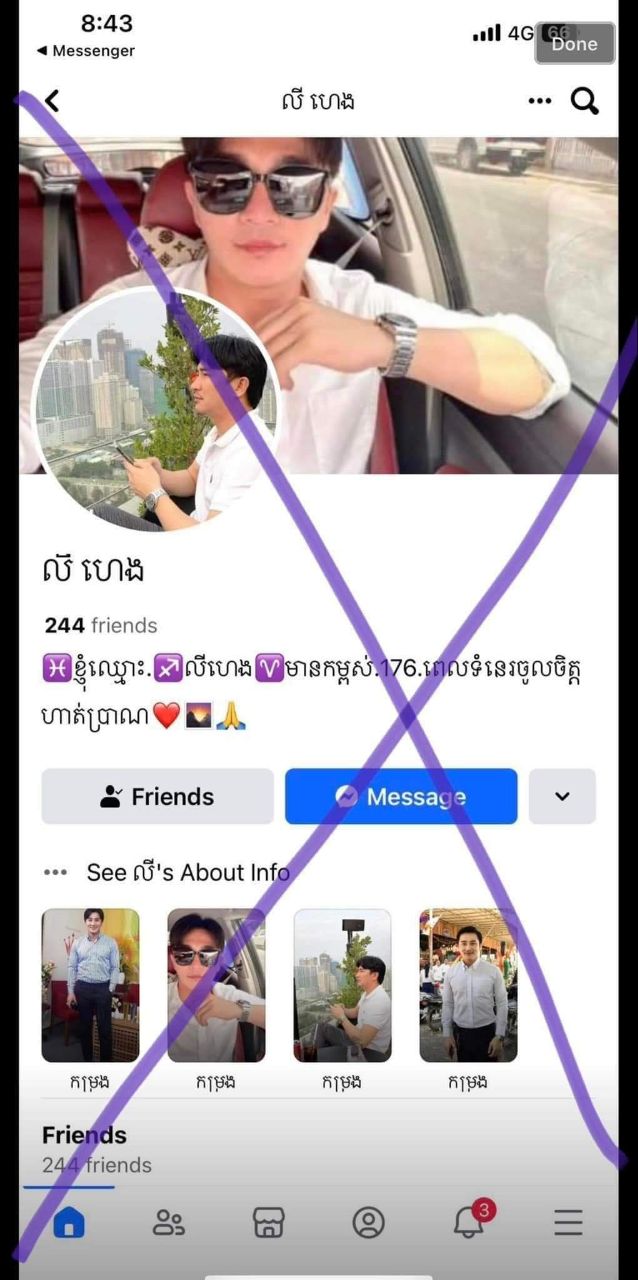Open notifications bell with 3 alerts
Image resolution: width=638 pixels, height=1280 pixels.
point(469,1222)
